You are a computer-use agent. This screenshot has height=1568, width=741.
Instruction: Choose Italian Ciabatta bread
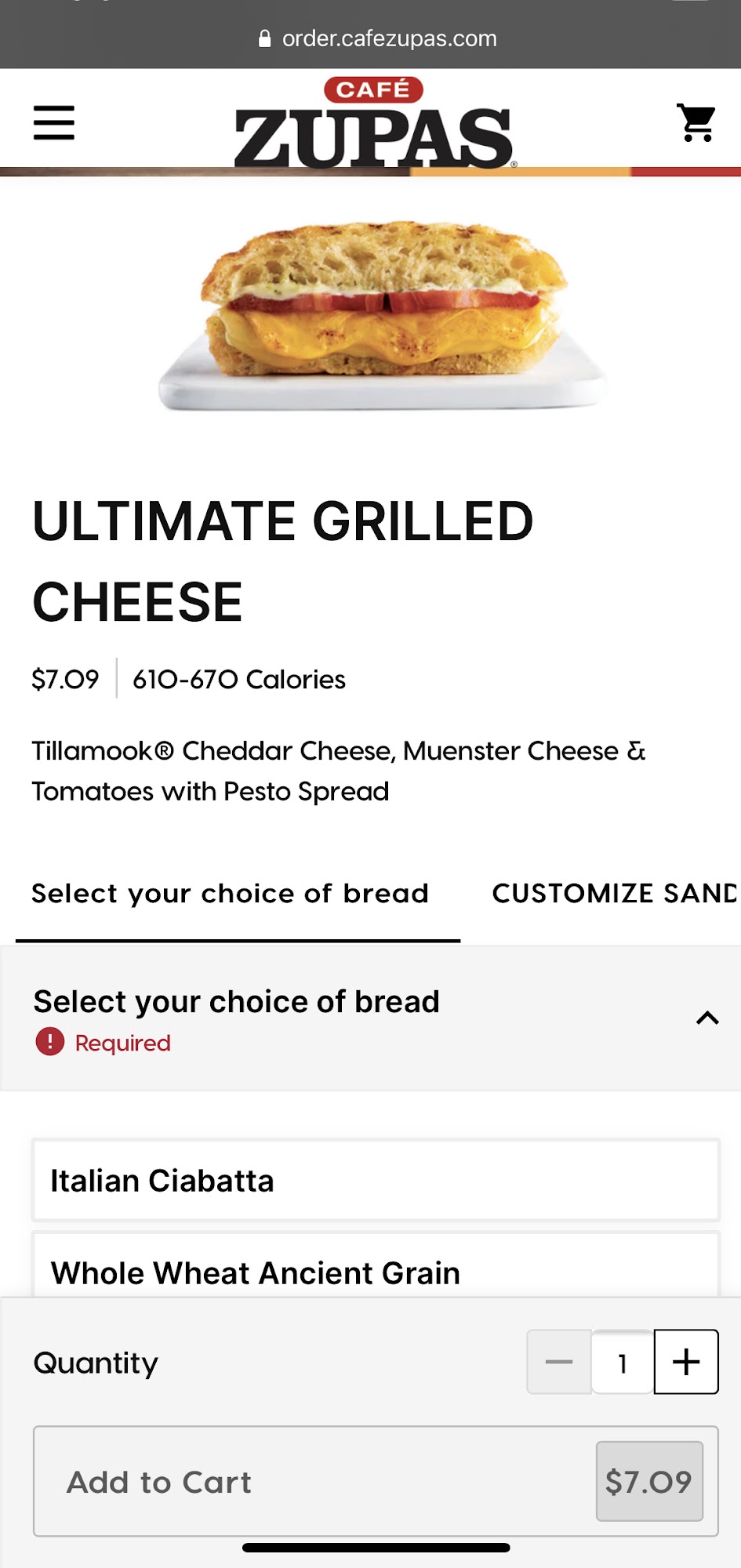coord(376,1180)
